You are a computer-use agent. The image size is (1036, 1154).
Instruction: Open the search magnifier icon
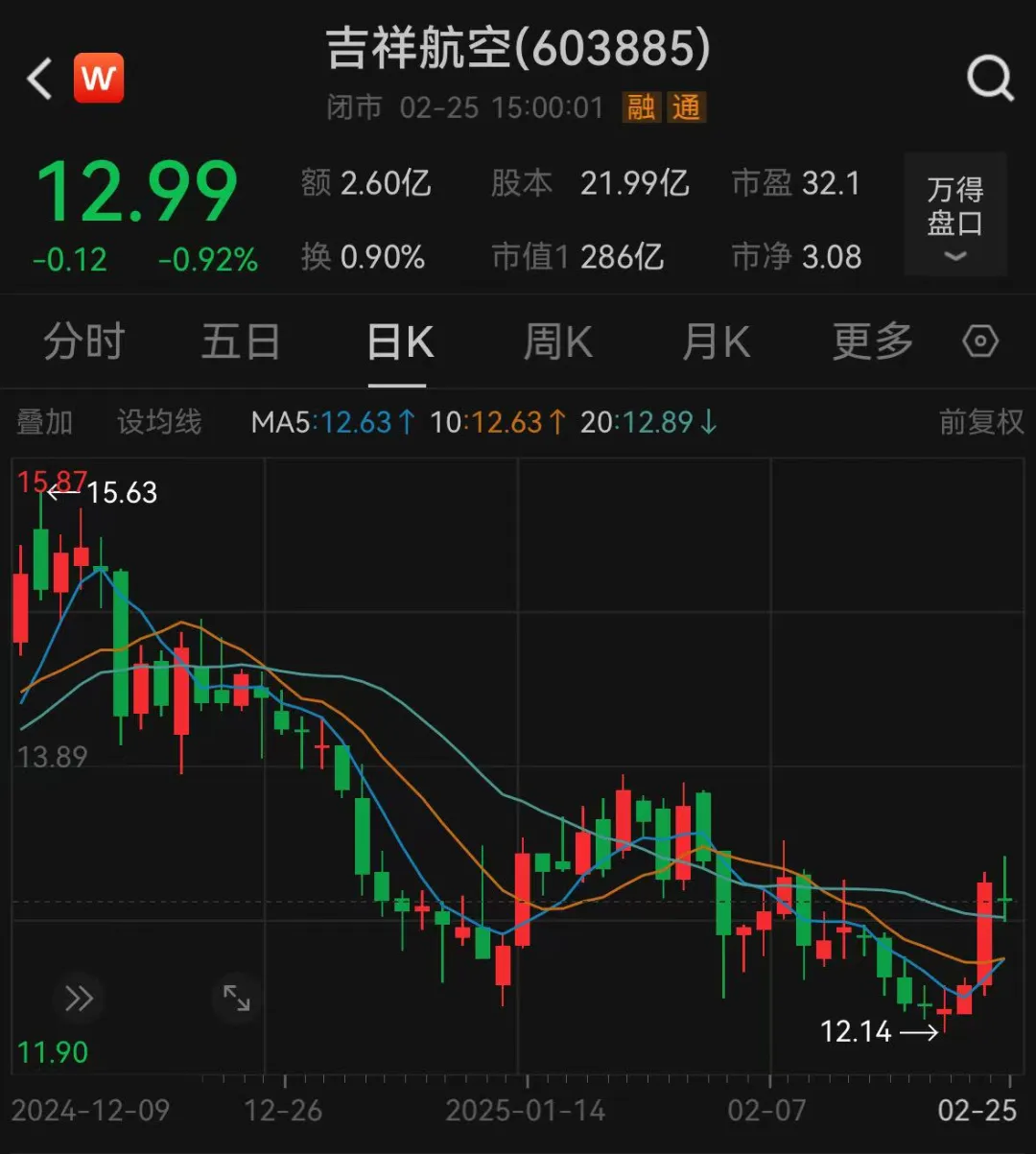click(989, 78)
